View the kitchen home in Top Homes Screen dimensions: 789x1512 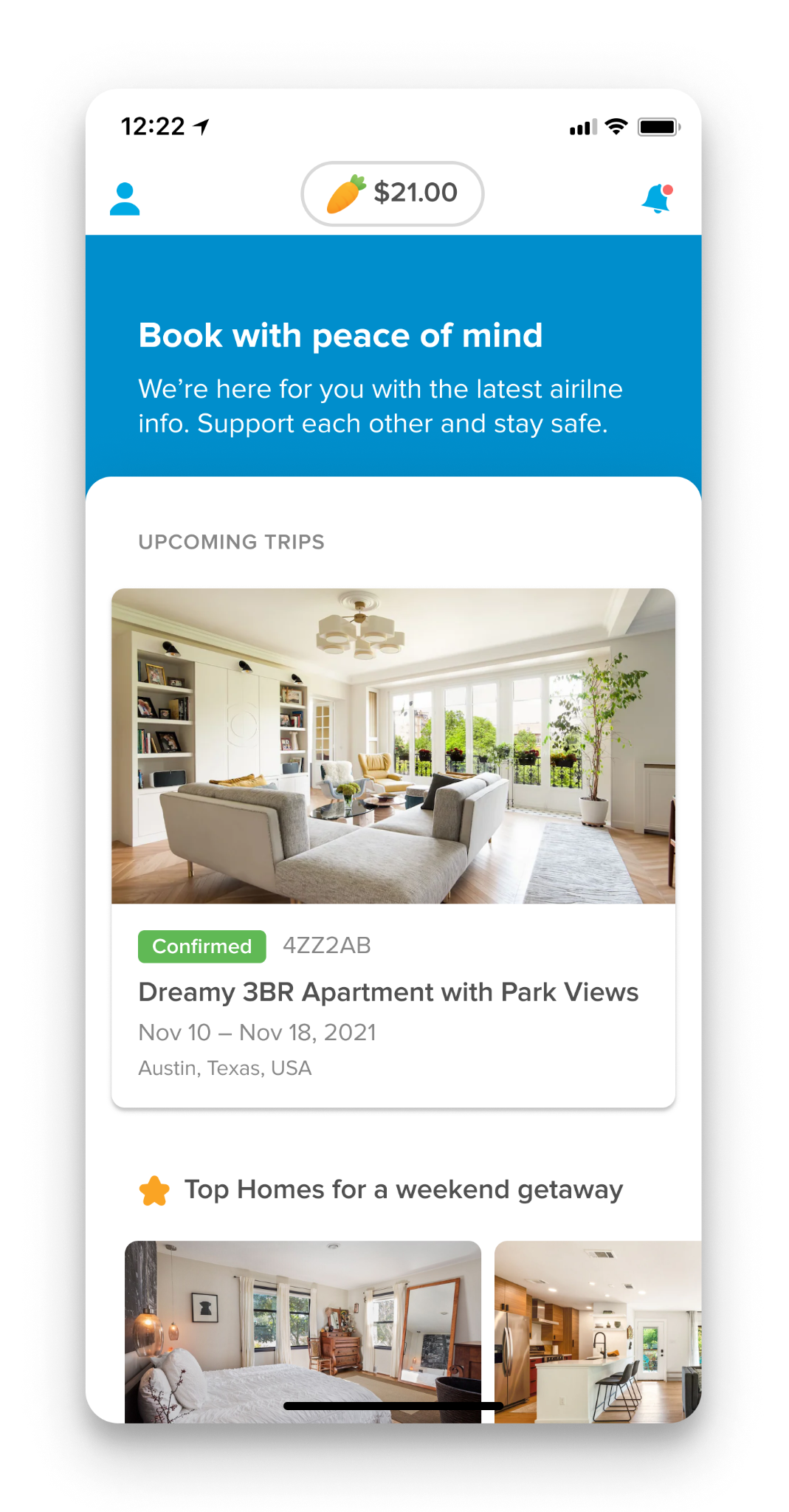click(x=597, y=1330)
